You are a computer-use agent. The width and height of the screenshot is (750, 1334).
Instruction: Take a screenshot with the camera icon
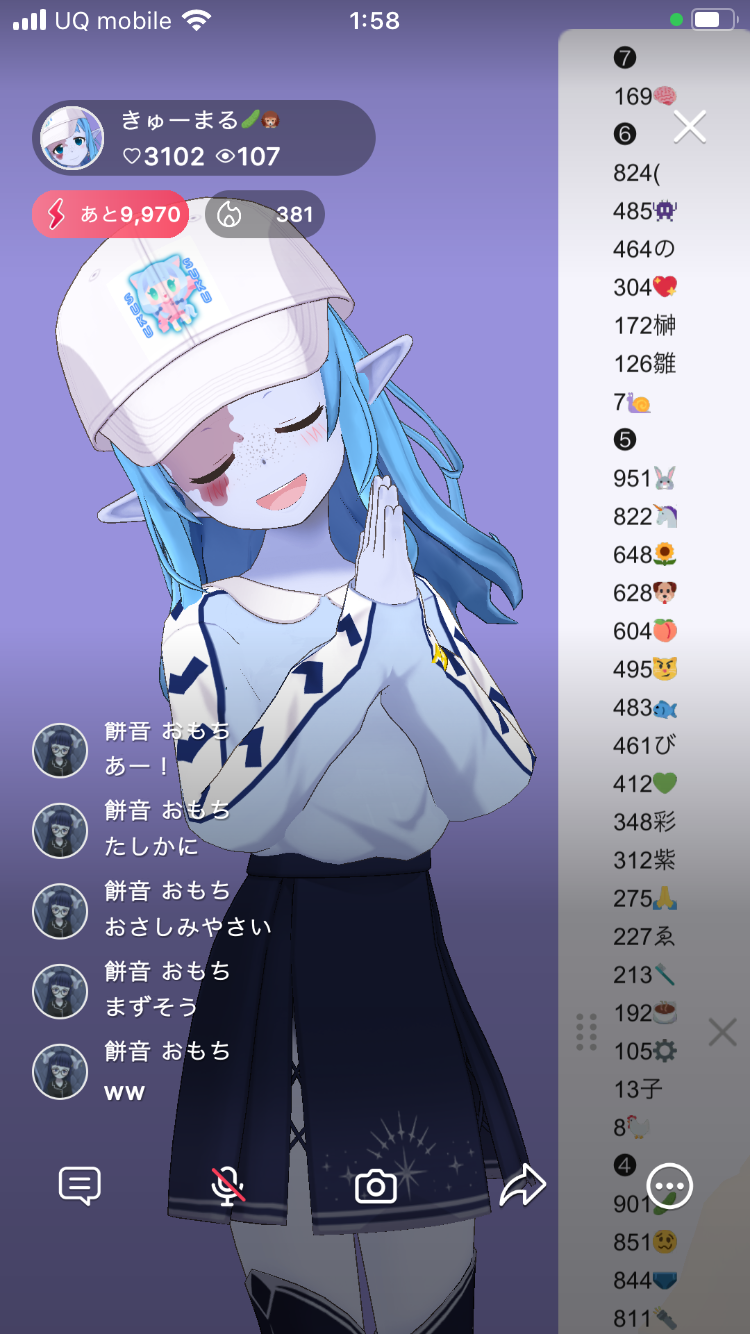pyautogui.click(x=376, y=1187)
